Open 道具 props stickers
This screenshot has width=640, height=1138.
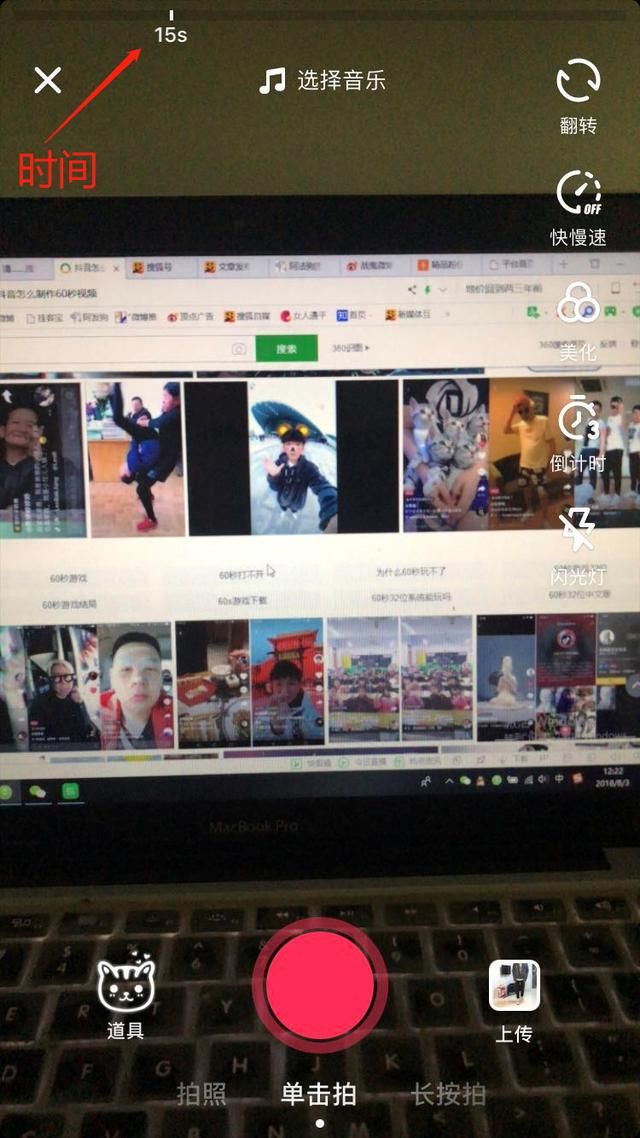(x=126, y=985)
